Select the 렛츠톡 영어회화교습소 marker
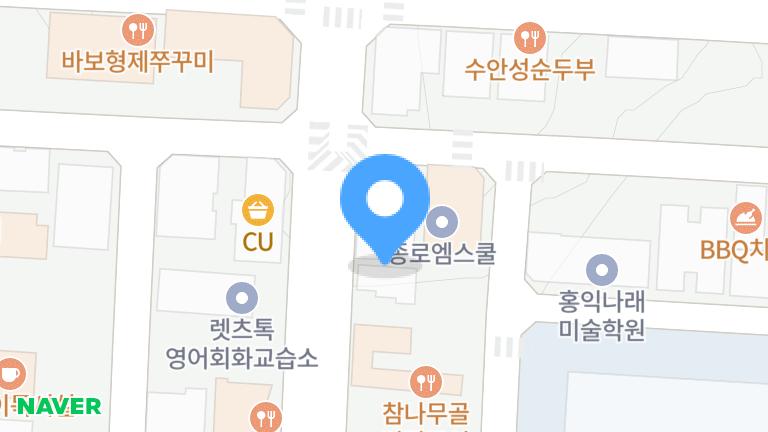 [242, 297]
